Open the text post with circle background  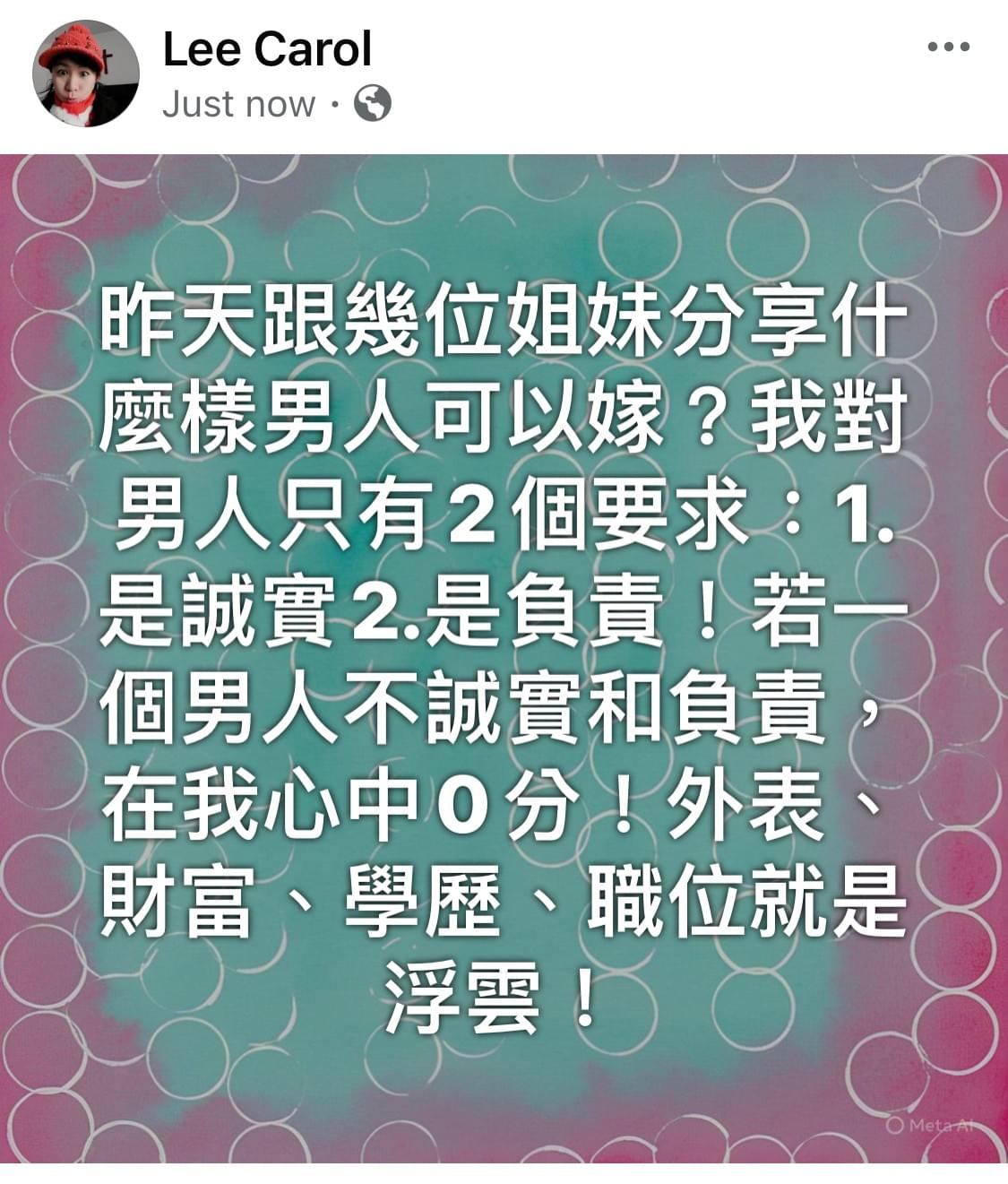tap(504, 659)
